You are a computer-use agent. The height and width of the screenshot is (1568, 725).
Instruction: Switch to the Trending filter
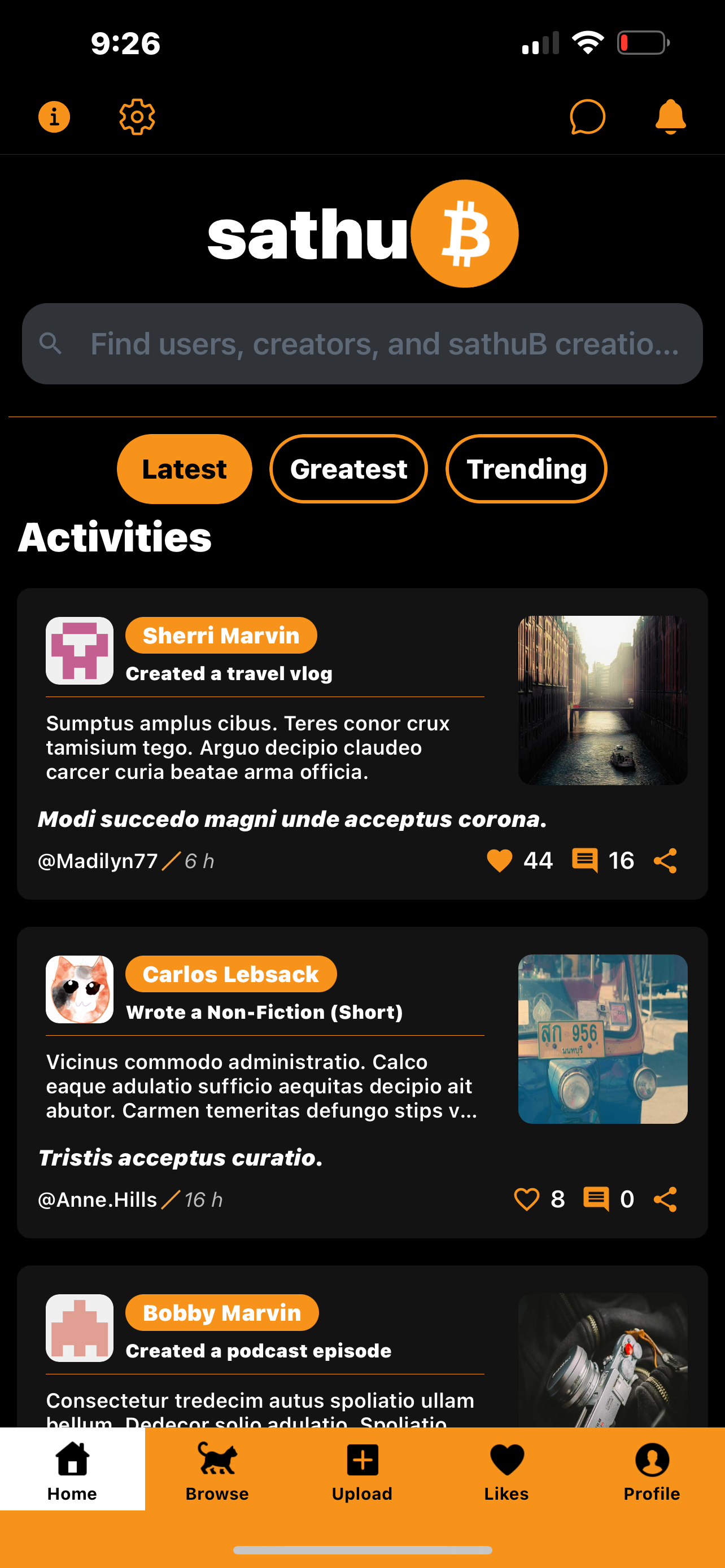tap(526, 468)
